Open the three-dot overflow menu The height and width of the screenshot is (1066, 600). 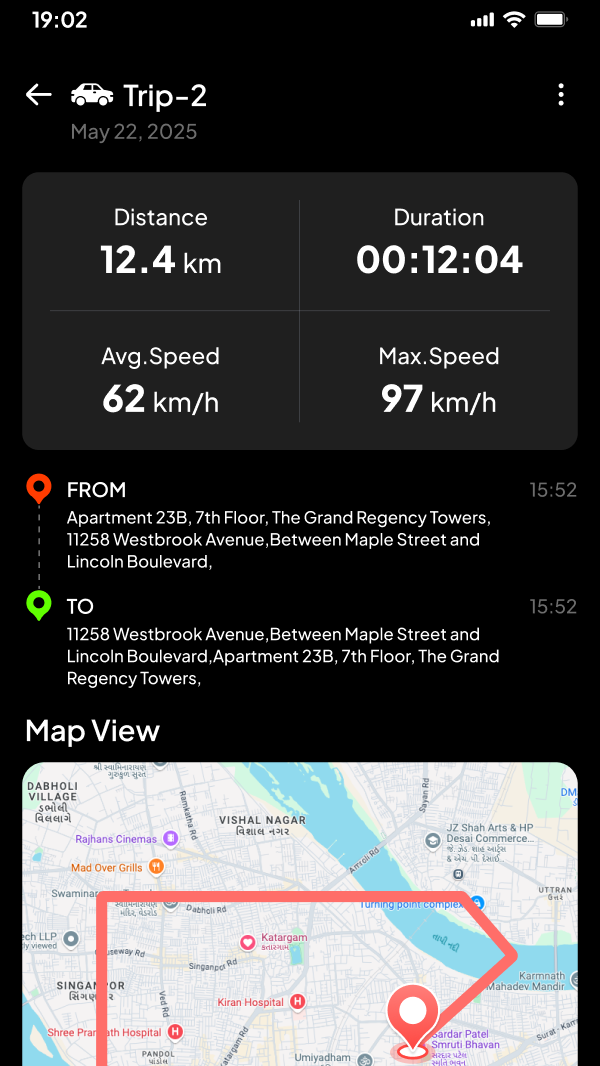561,95
